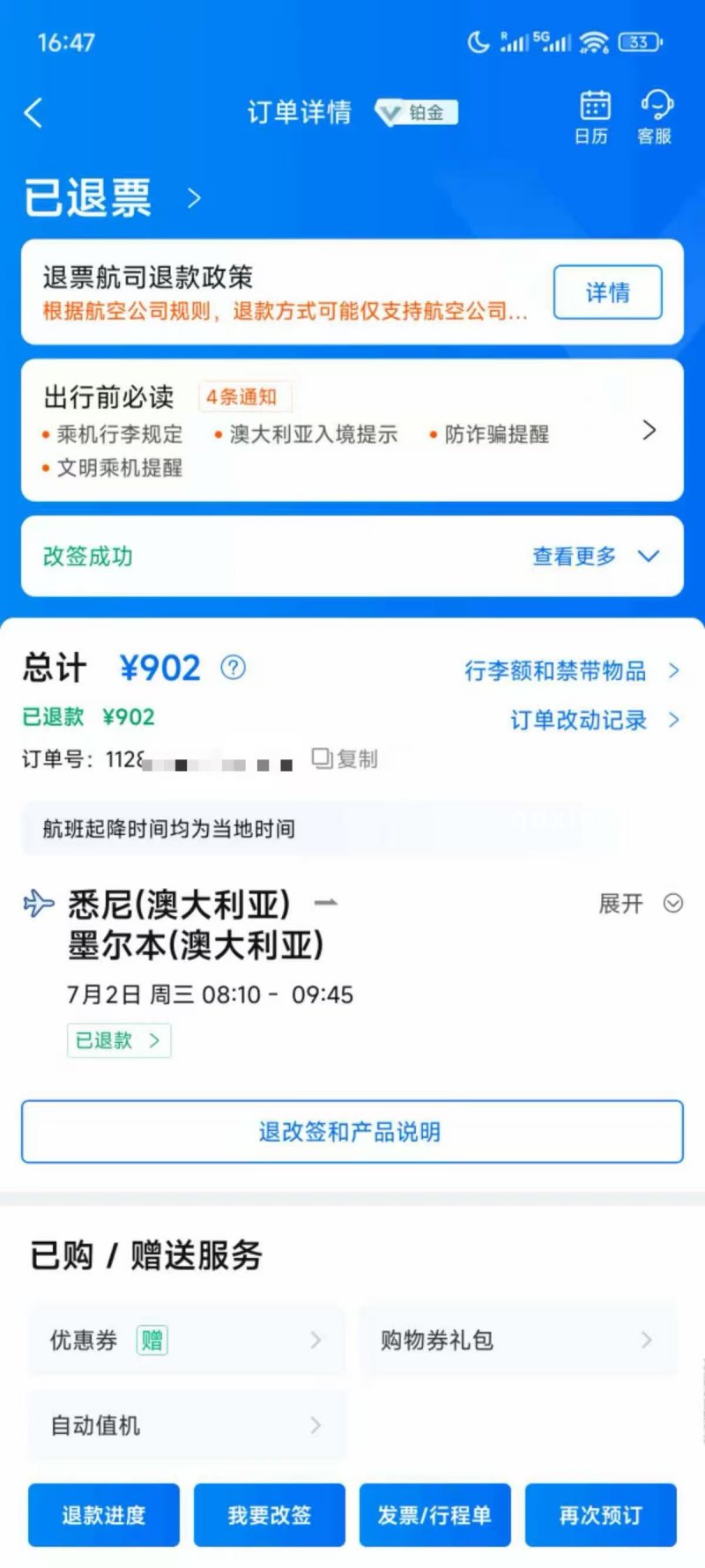This screenshot has height=1568, width=705.
Task: Select 我要改签
Action: point(270,1515)
